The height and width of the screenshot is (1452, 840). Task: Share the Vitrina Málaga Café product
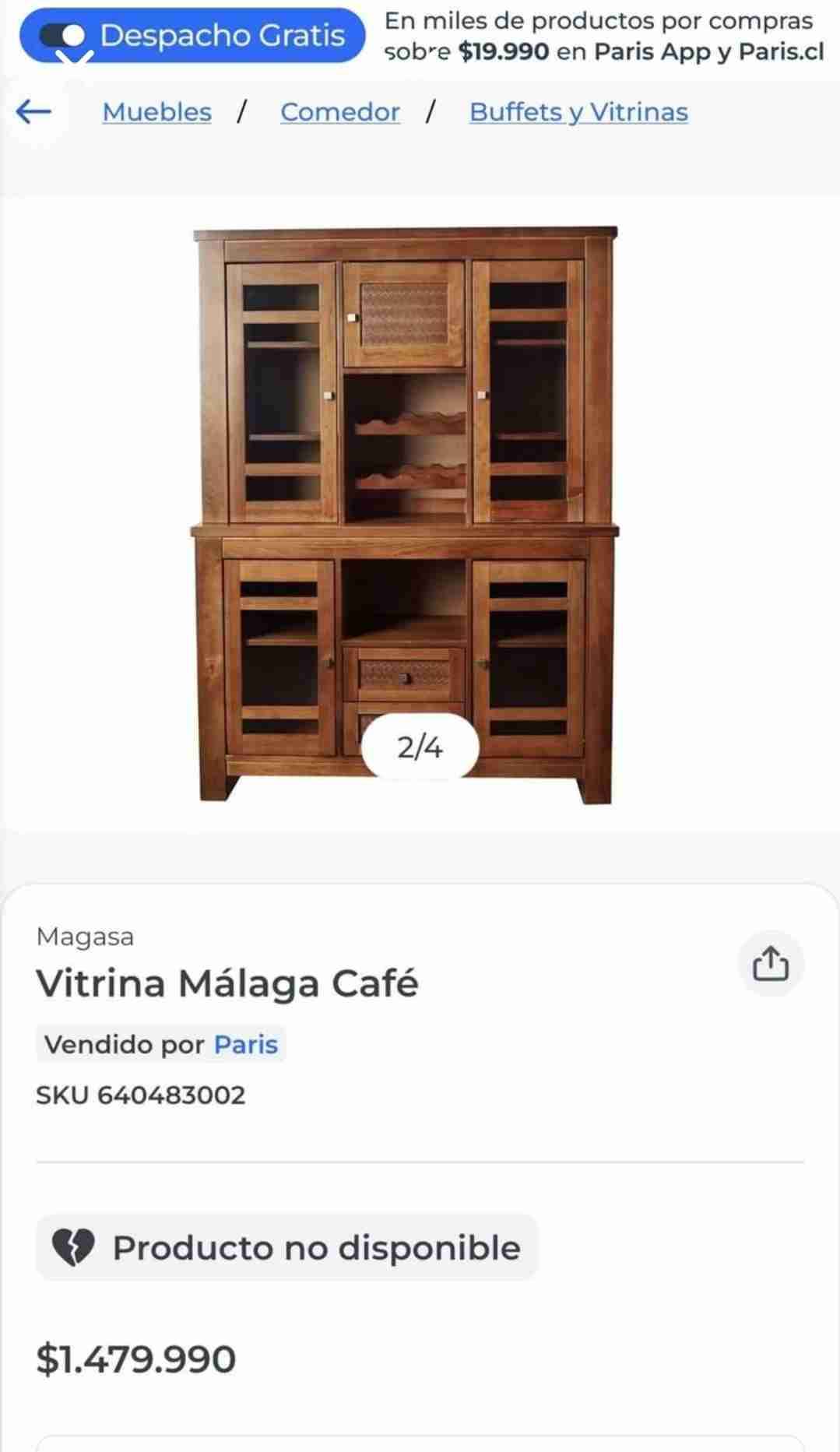[770, 964]
